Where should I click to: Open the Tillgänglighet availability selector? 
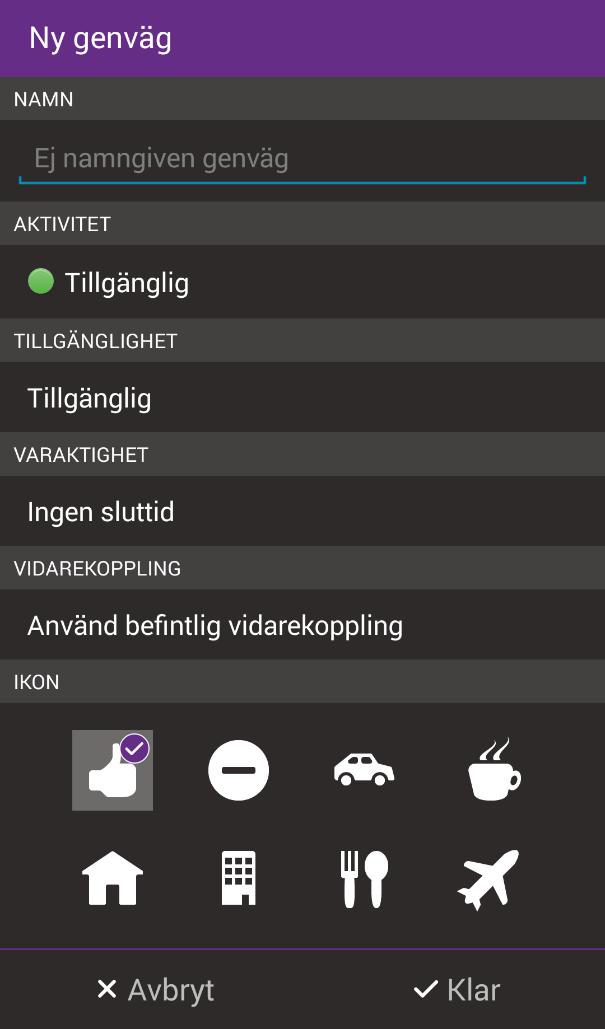click(302, 398)
